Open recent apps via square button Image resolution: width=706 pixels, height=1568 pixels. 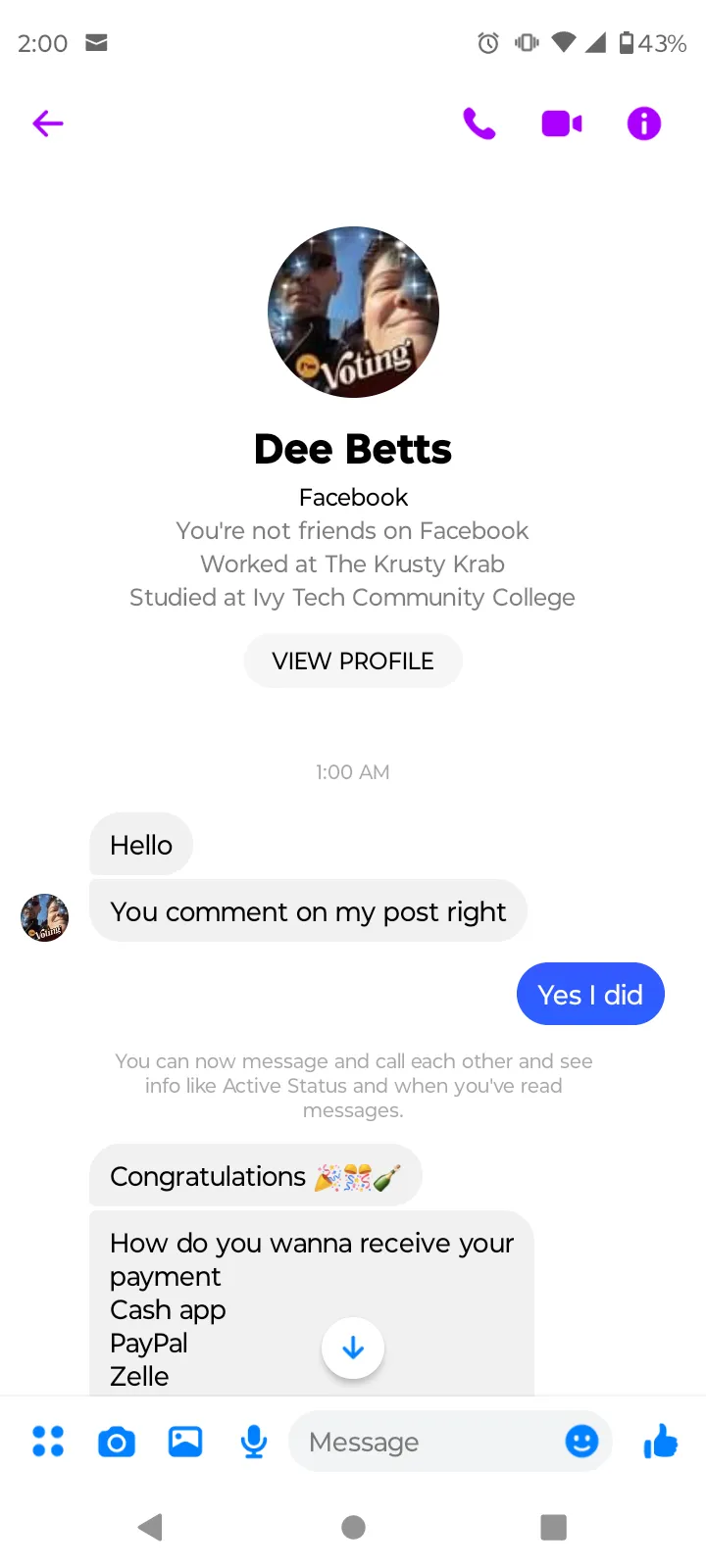[x=554, y=1527]
